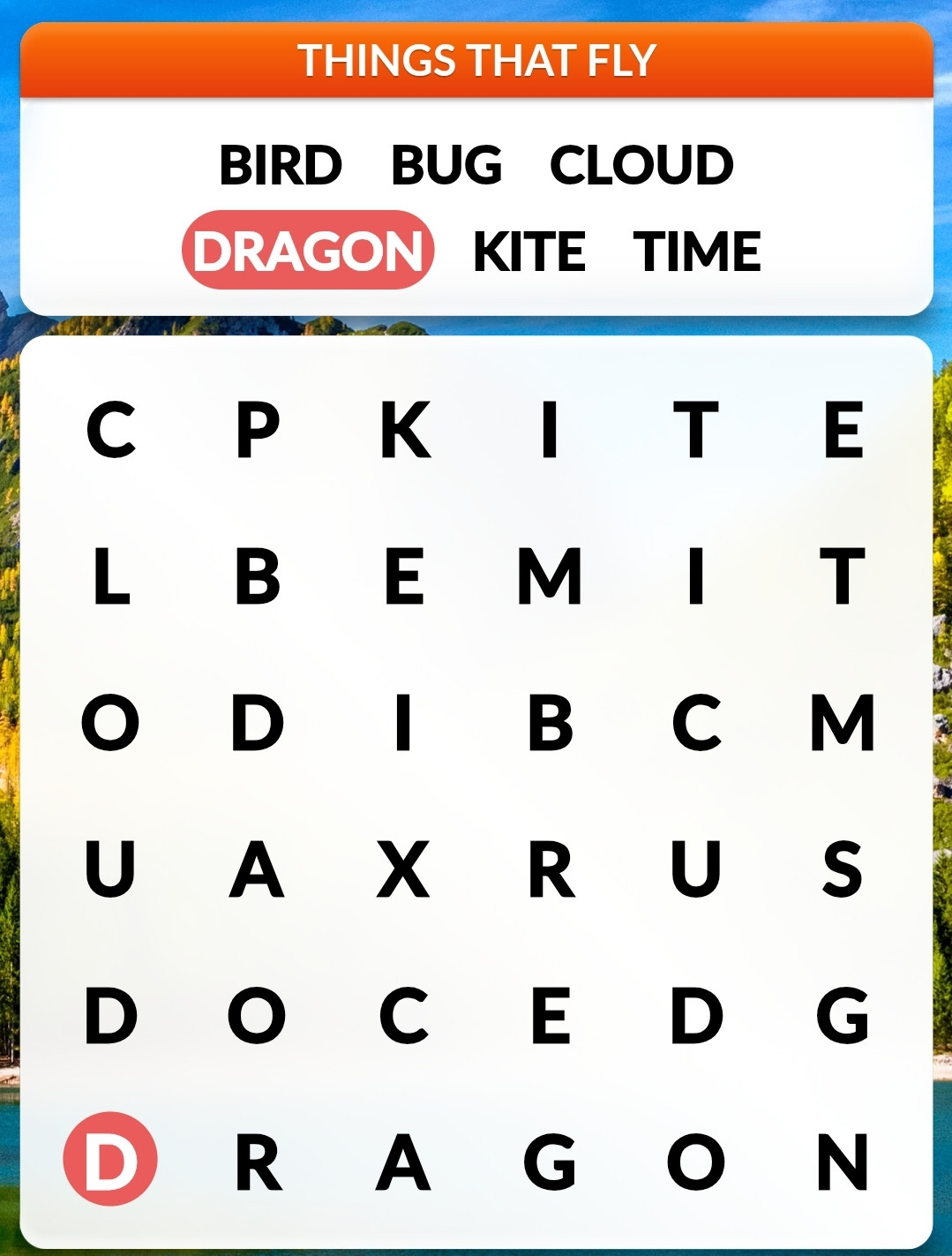Screen dimensions: 952x1256
Task: Select the letter K starting KITE
Action: 405,430
